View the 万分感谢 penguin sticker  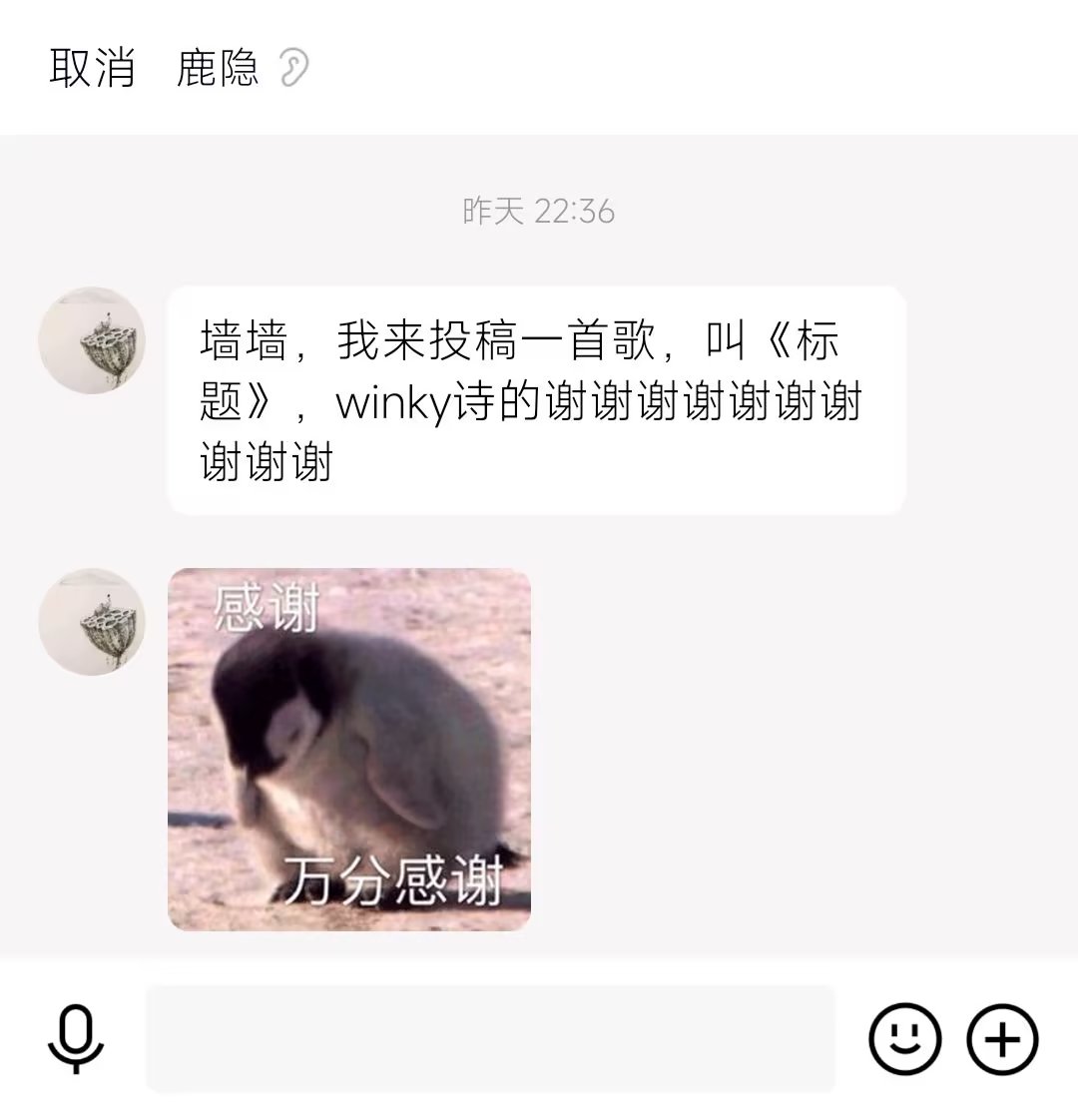tap(349, 749)
